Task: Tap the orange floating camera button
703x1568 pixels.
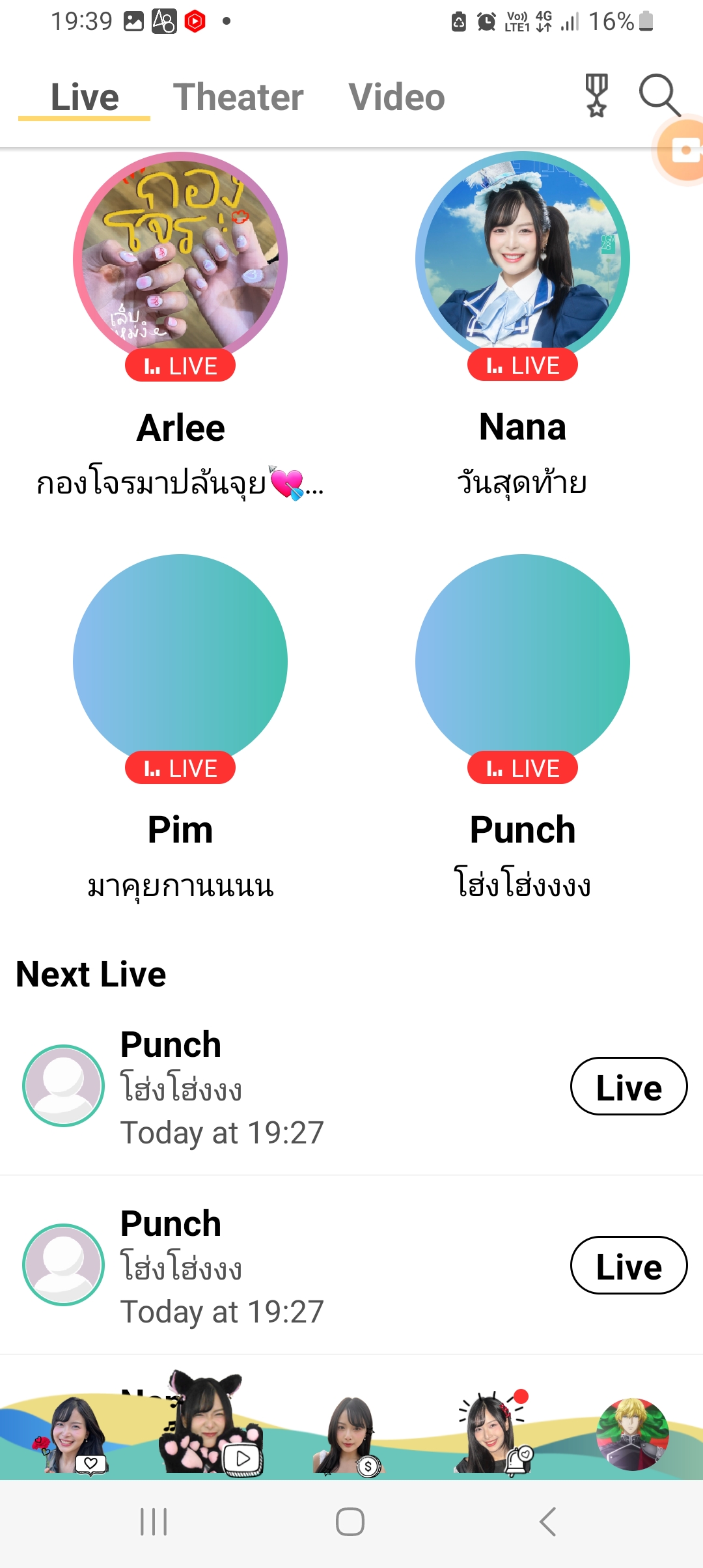Action: click(x=682, y=151)
